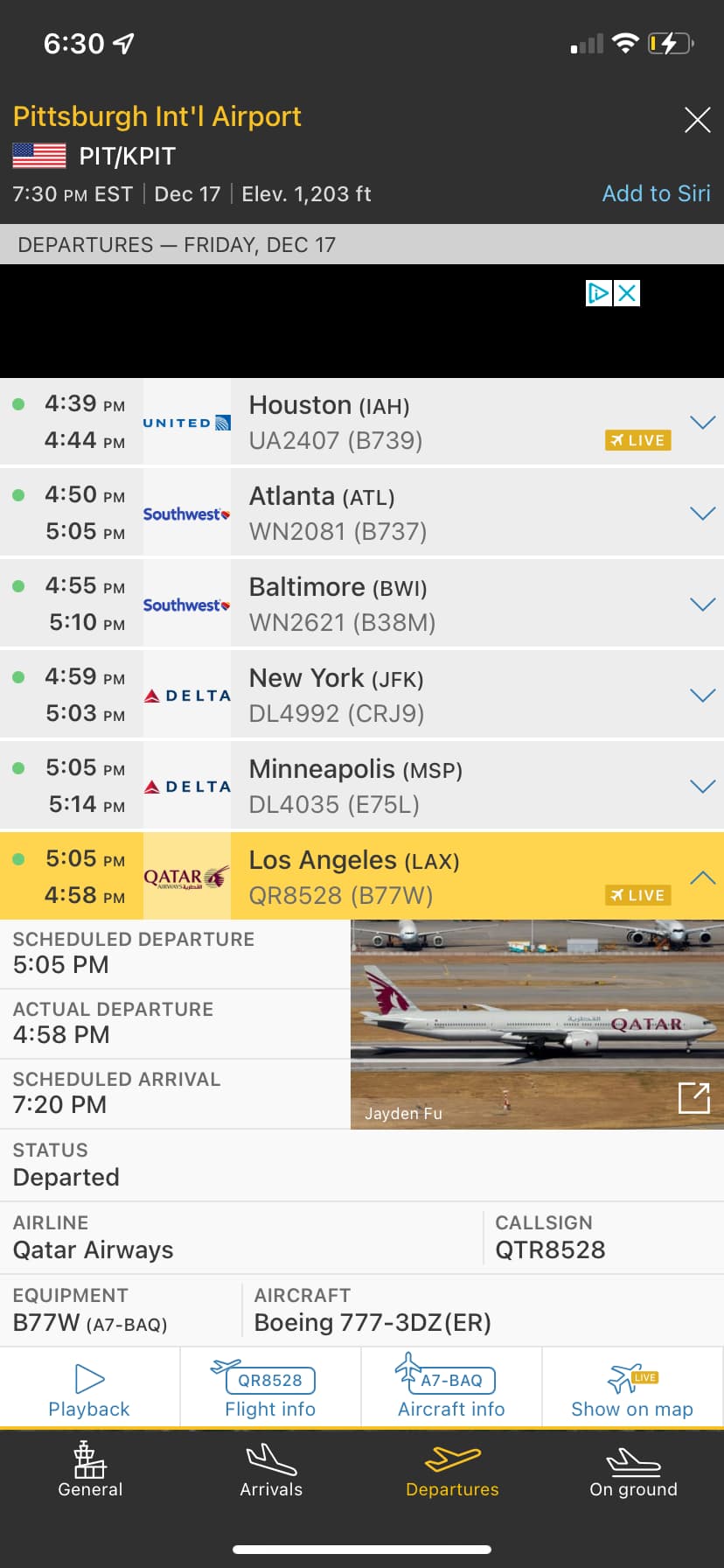Image resolution: width=724 pixels, height=1568 pixels.
Task: Select the Departures tab
Action: tap(452, 1470)
